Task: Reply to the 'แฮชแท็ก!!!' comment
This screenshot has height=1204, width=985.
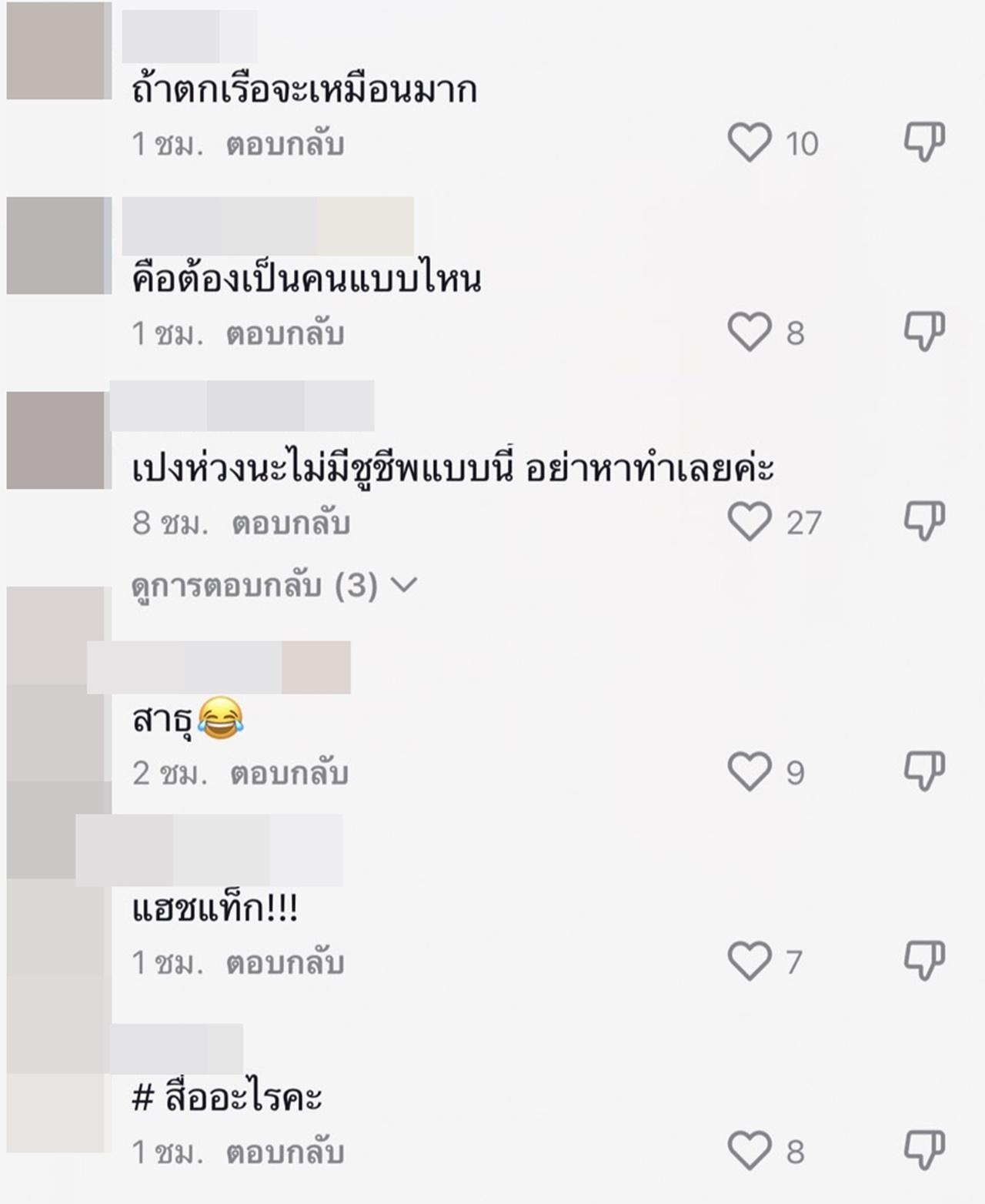Action: [x=285, y=962]
